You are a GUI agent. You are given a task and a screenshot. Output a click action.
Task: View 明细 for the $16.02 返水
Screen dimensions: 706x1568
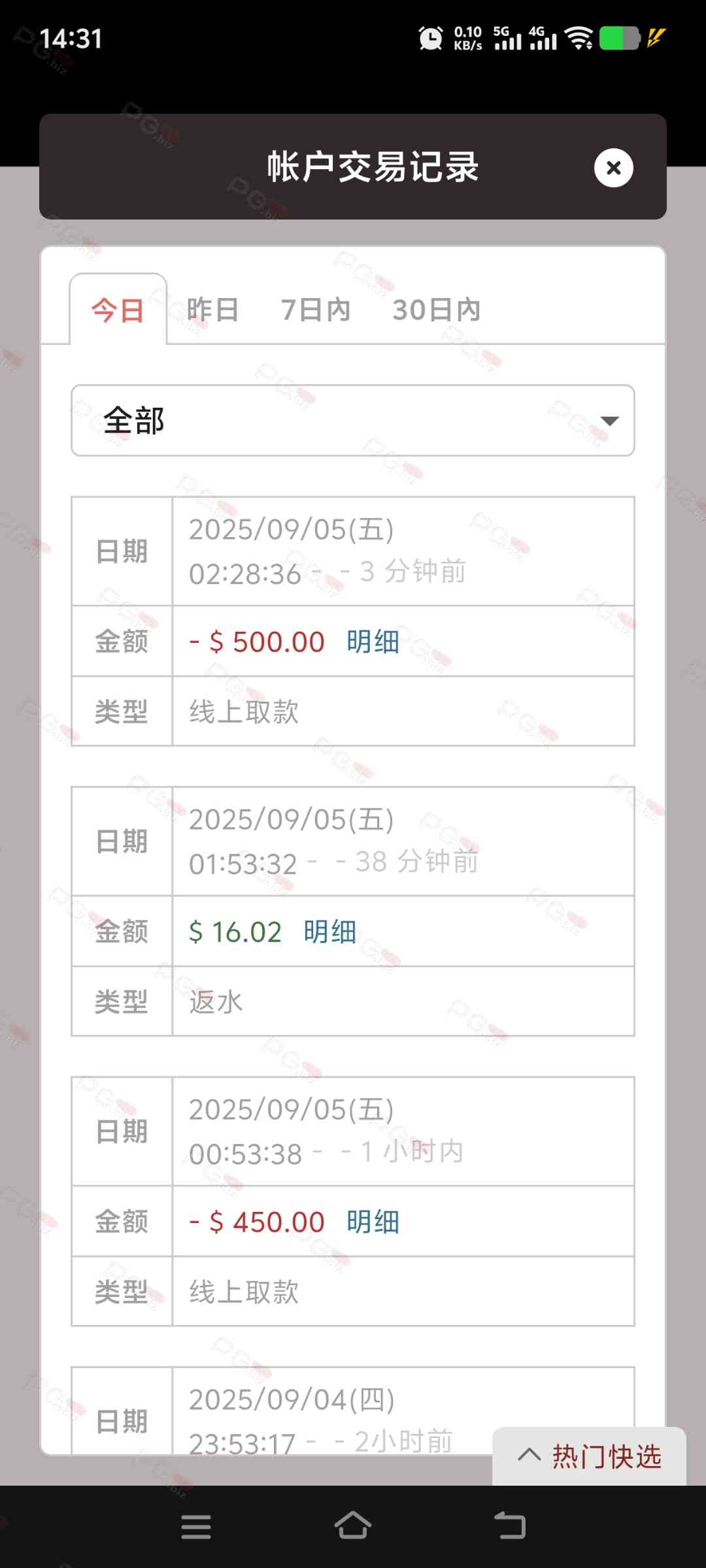point(329,932)
